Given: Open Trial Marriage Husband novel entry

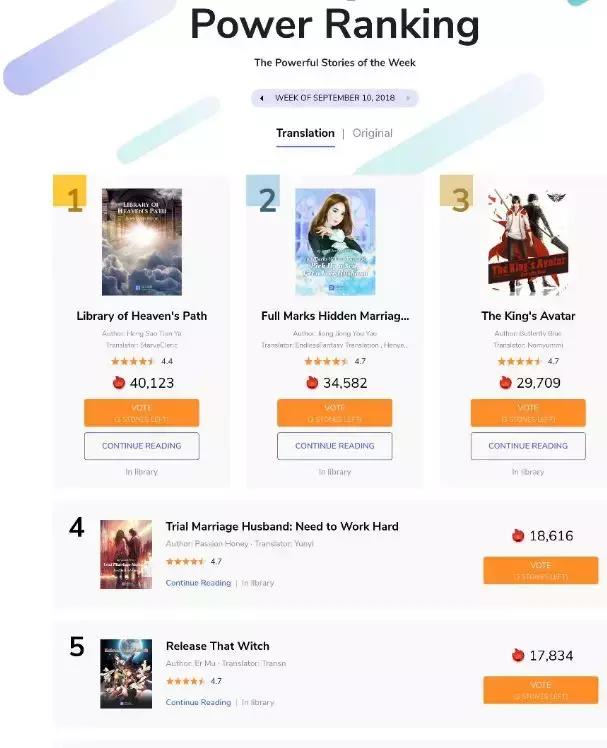Looking at the screenshot, I should (x=282, y=526).
